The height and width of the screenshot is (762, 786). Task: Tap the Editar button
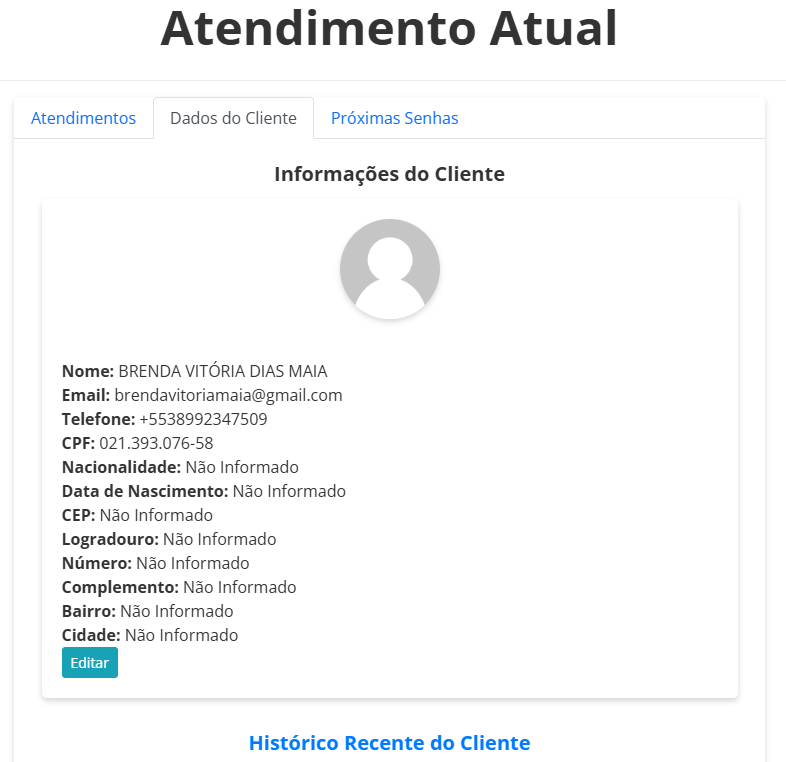tap(90, 663)
